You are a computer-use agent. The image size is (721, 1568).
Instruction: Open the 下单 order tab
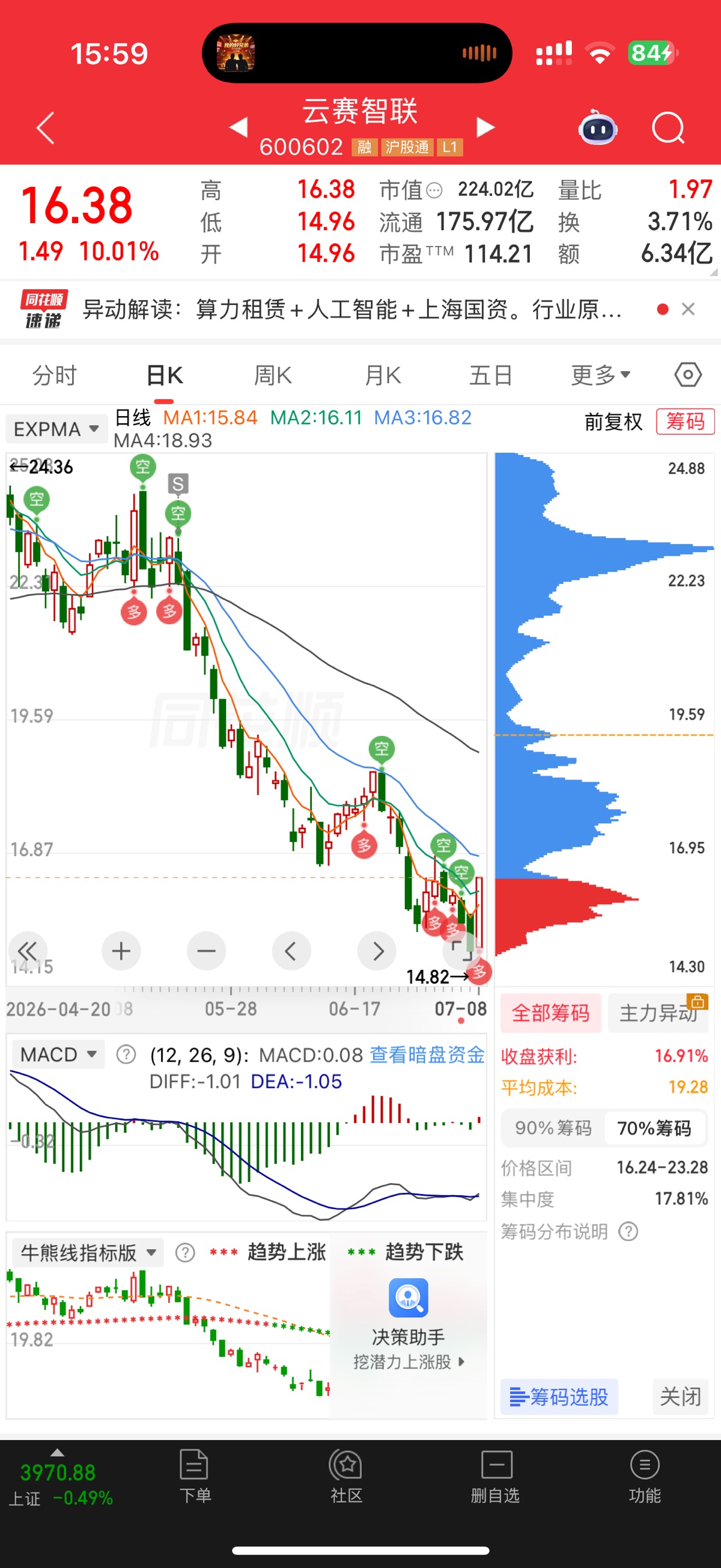pos(195,1476)
